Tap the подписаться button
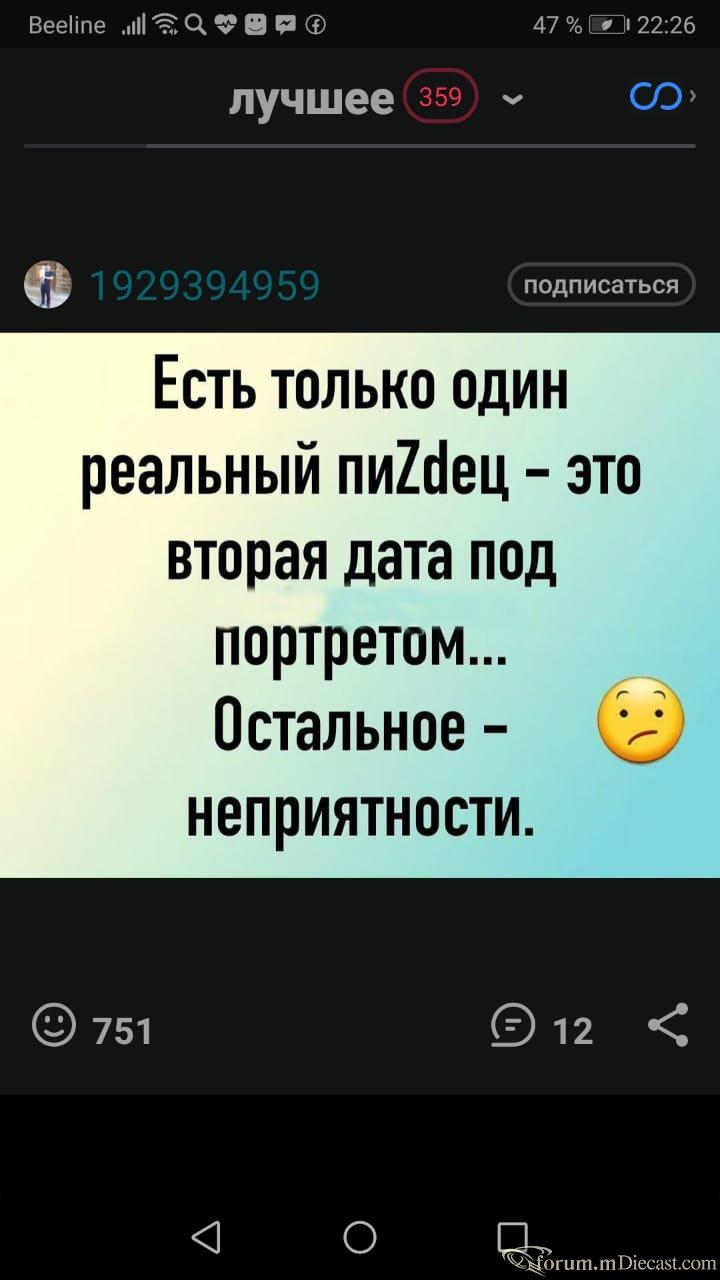720x1280 pixels. pyautogui.click(x=600, y=285)
